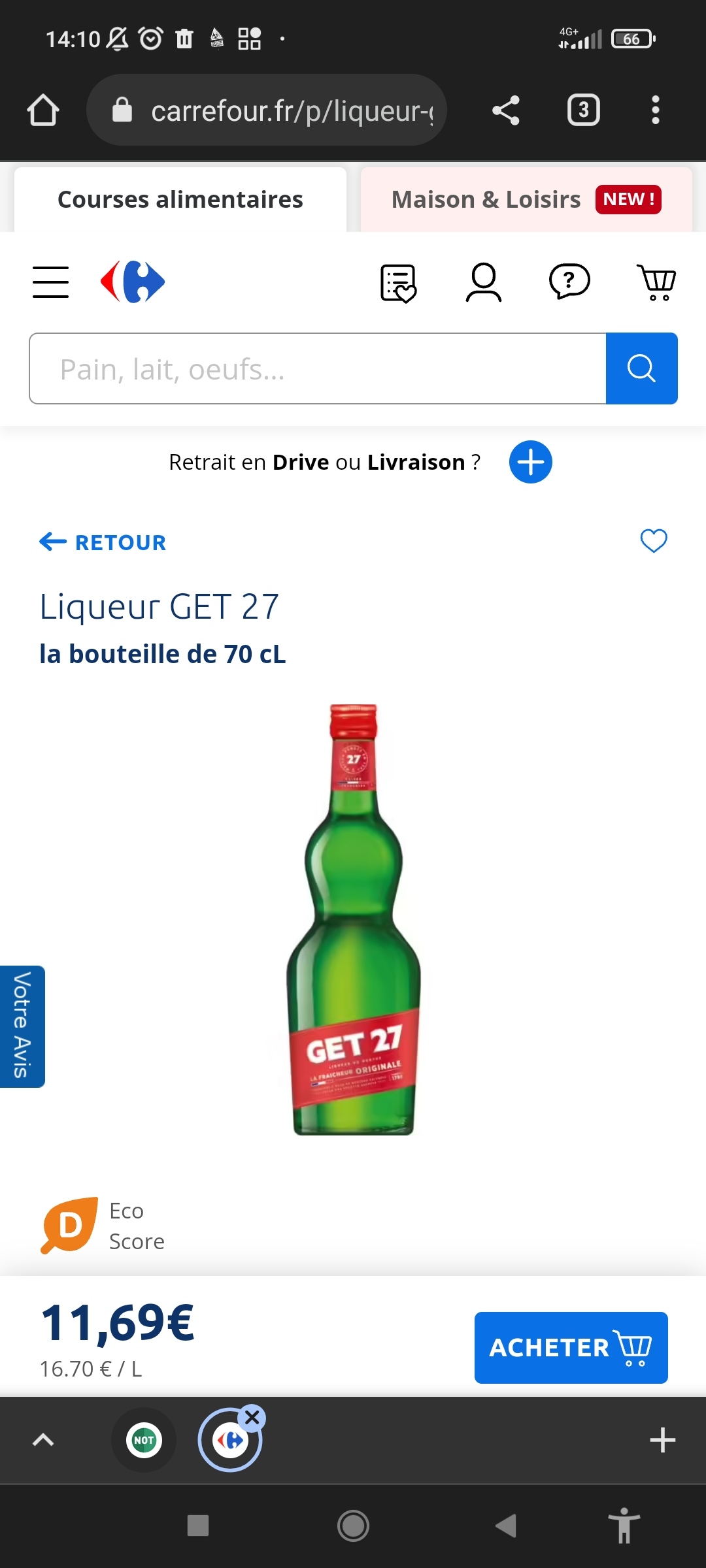Screen dimensions: 706x1568
Task: Open the Votre Avis feedback tab
Action: [x=22, y=1026]
